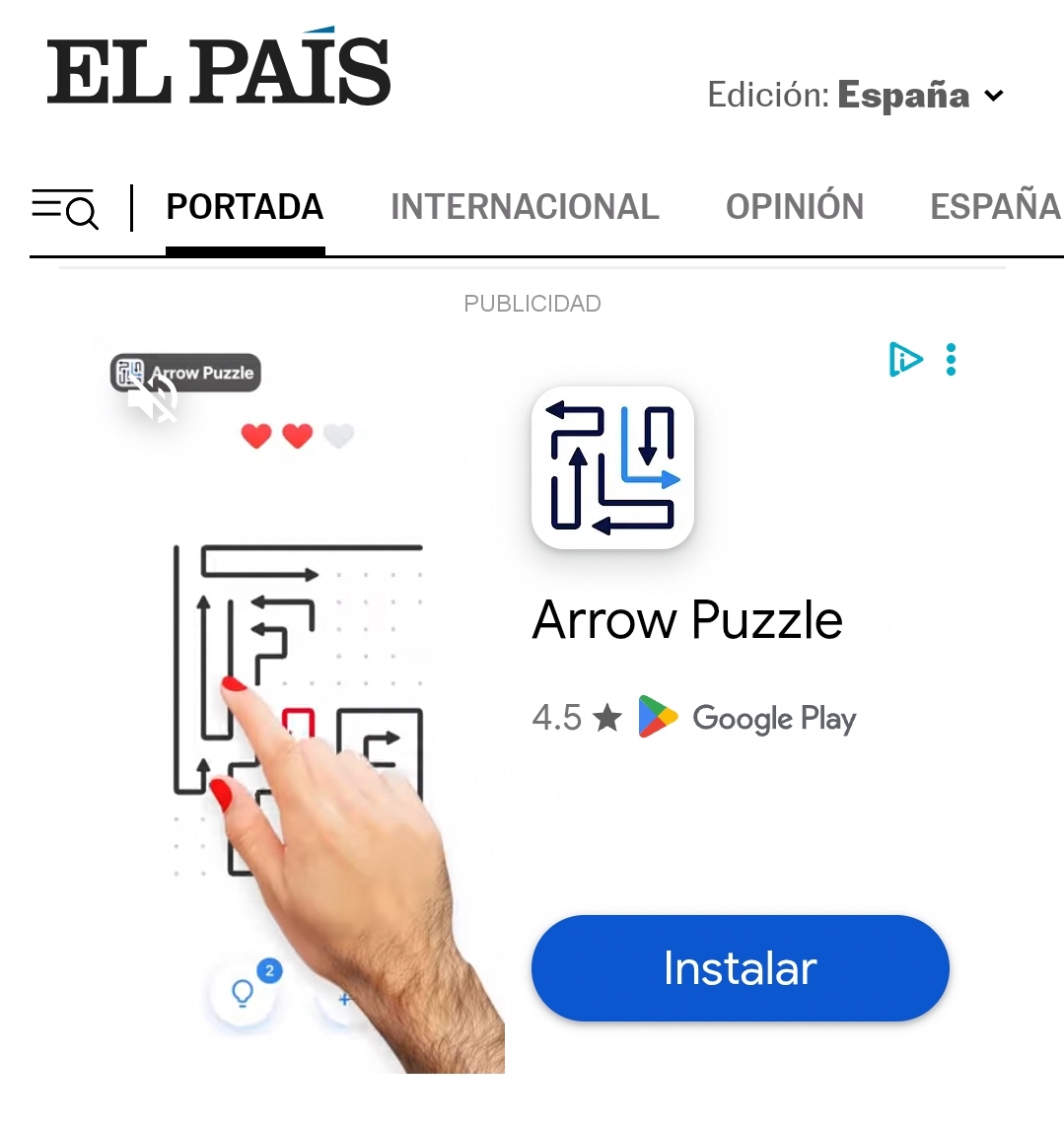The image size is (1064, 1127).
Task: Select the PORTADA tab
Action: 245,207
